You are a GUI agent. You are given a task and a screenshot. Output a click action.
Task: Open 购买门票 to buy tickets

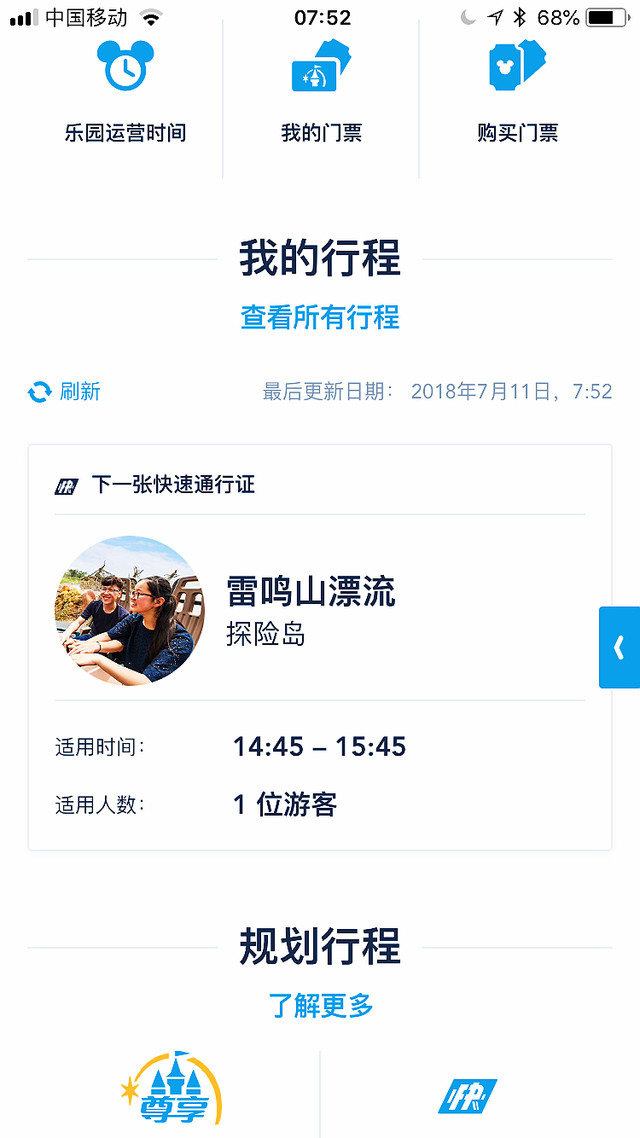517,93
